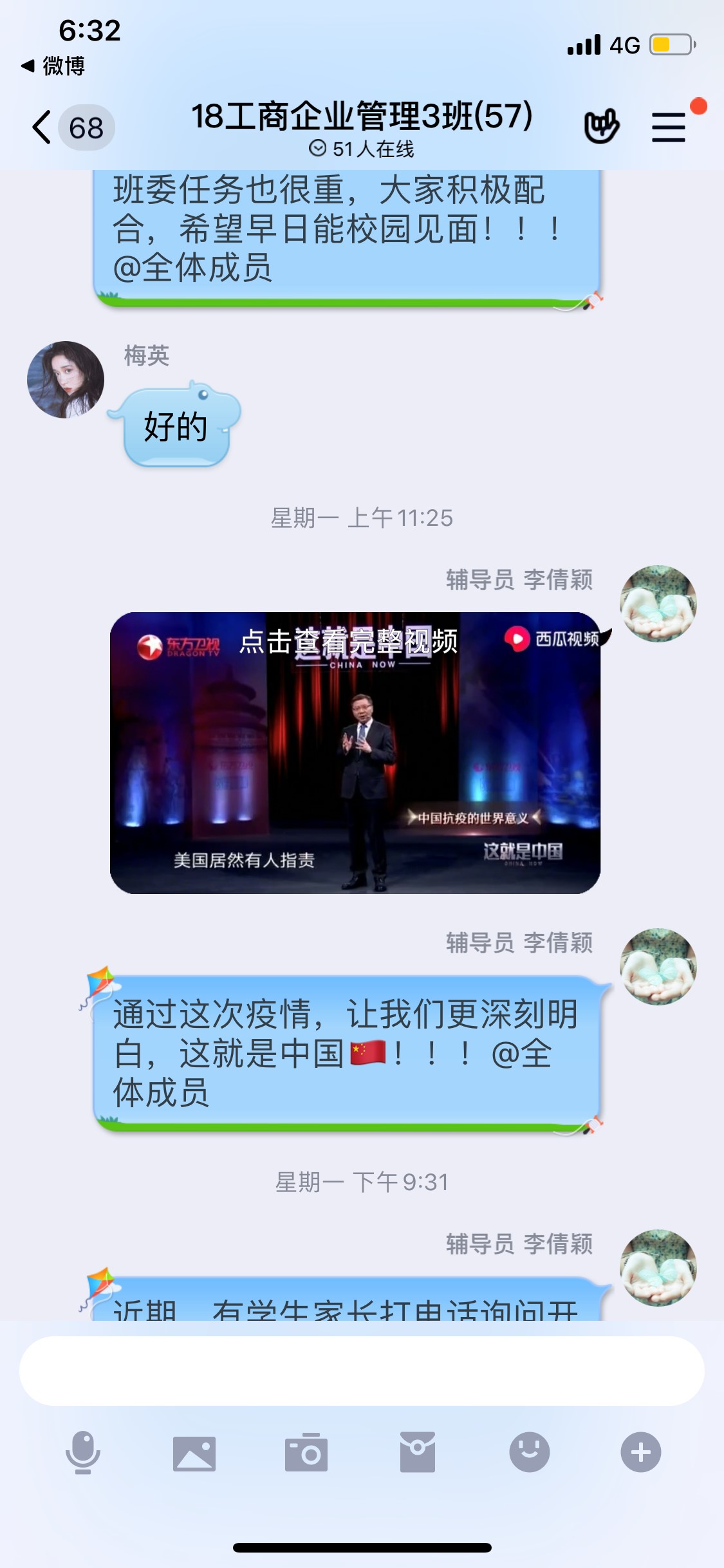Open the group title 18工商企业管理3班 details
This screenshot has width=724, height=1568.
tap(362, 117)
